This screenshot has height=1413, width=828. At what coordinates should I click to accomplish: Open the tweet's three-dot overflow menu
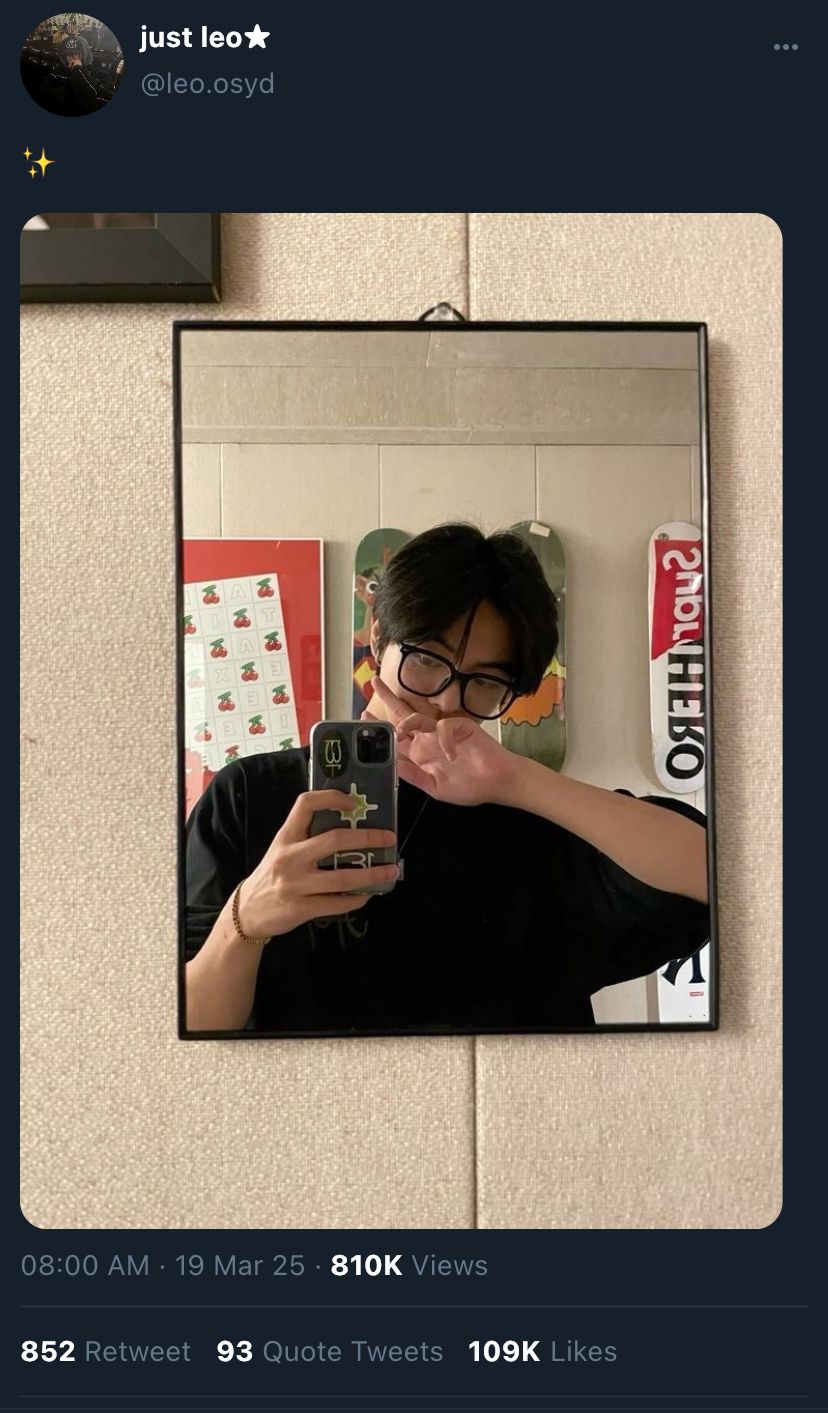tap(786, 47)
